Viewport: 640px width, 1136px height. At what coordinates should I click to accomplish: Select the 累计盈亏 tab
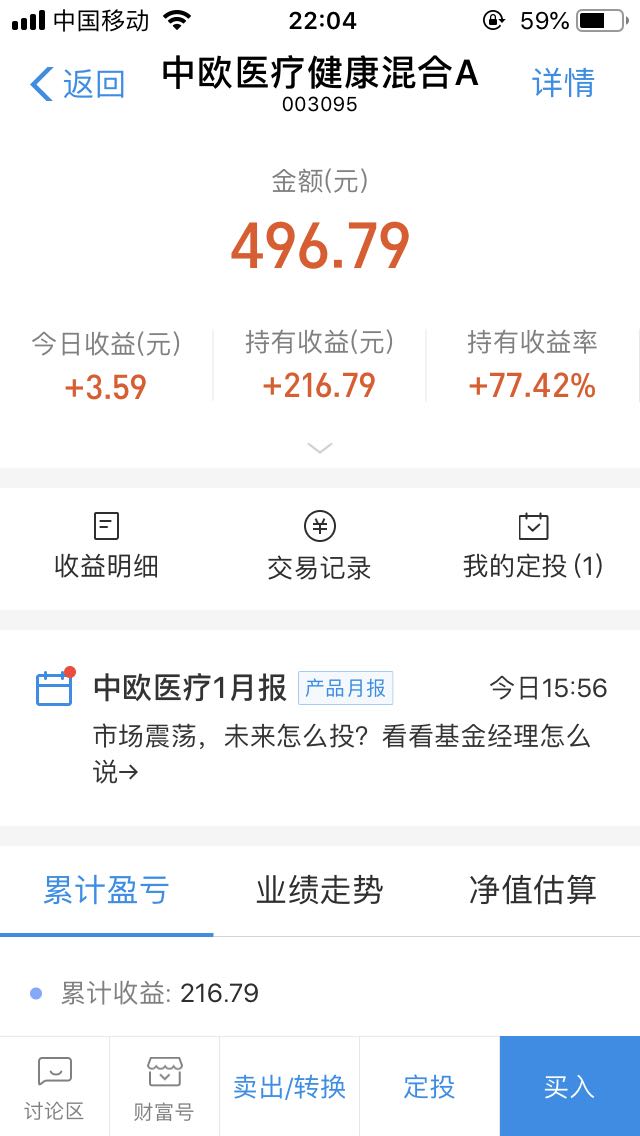click(107, 890)
